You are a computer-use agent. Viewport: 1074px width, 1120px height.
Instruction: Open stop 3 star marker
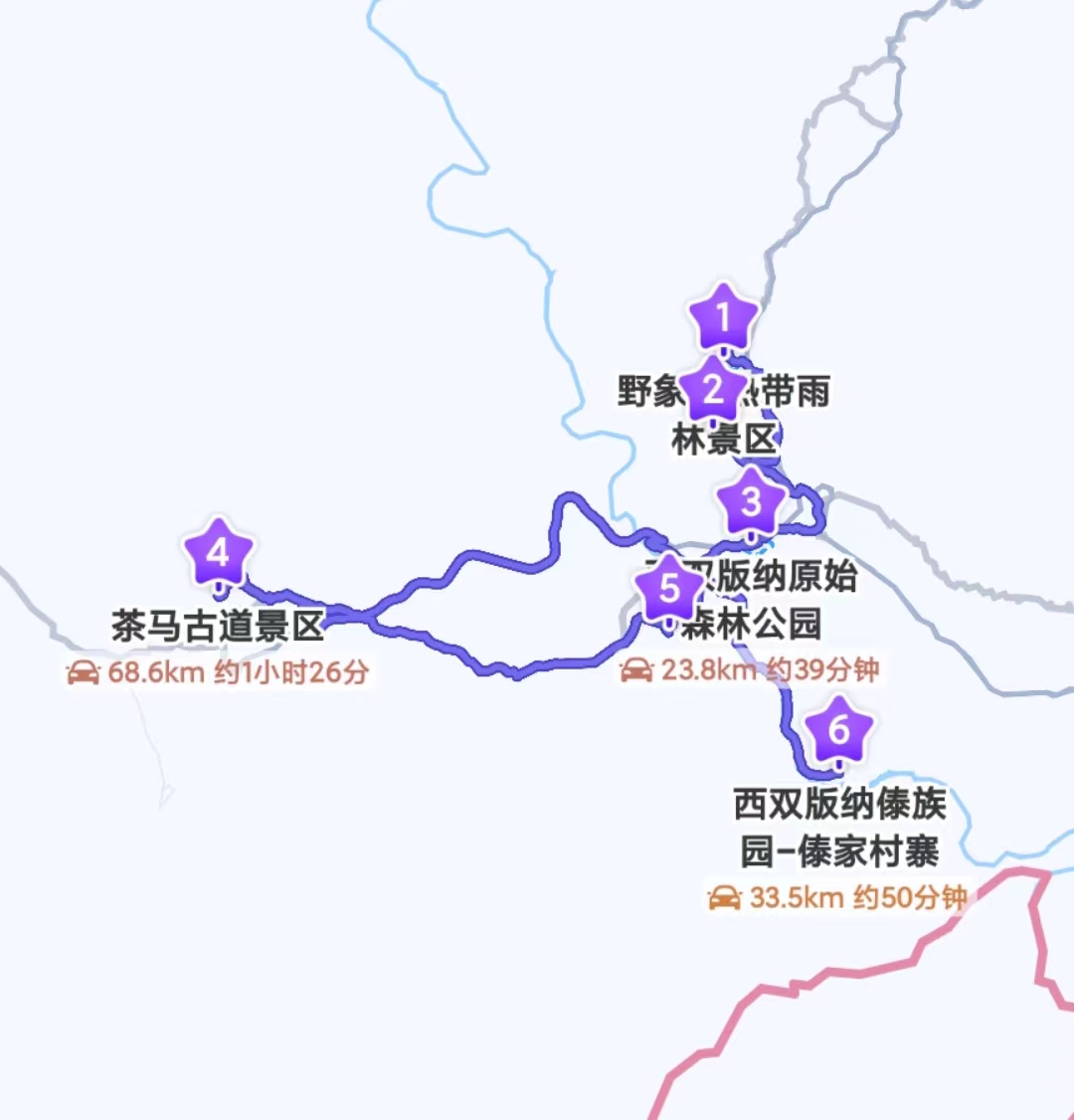[751, 502]
